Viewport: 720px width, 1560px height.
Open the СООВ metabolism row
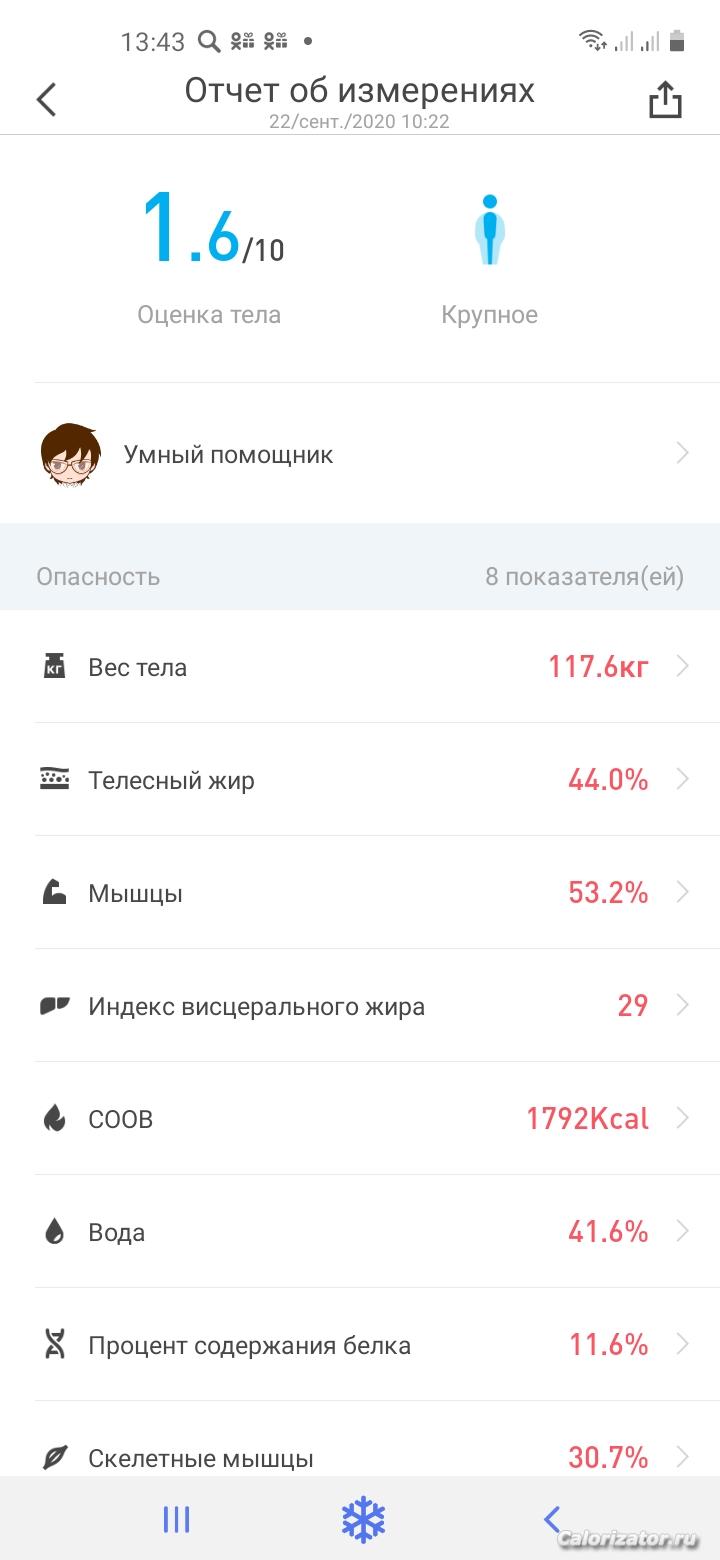click(360, 1119)
